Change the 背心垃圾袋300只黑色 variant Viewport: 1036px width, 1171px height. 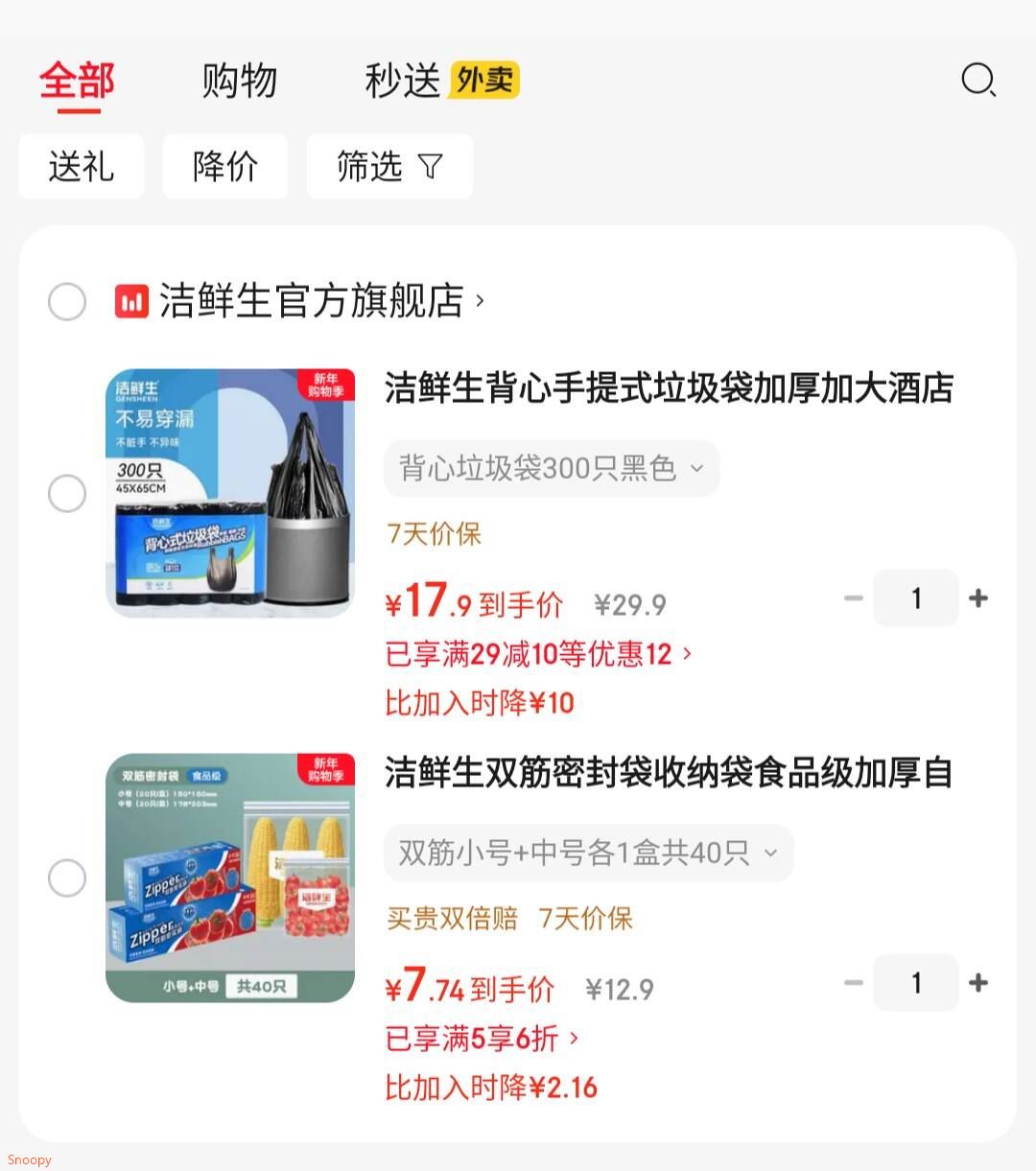point(552,469)
